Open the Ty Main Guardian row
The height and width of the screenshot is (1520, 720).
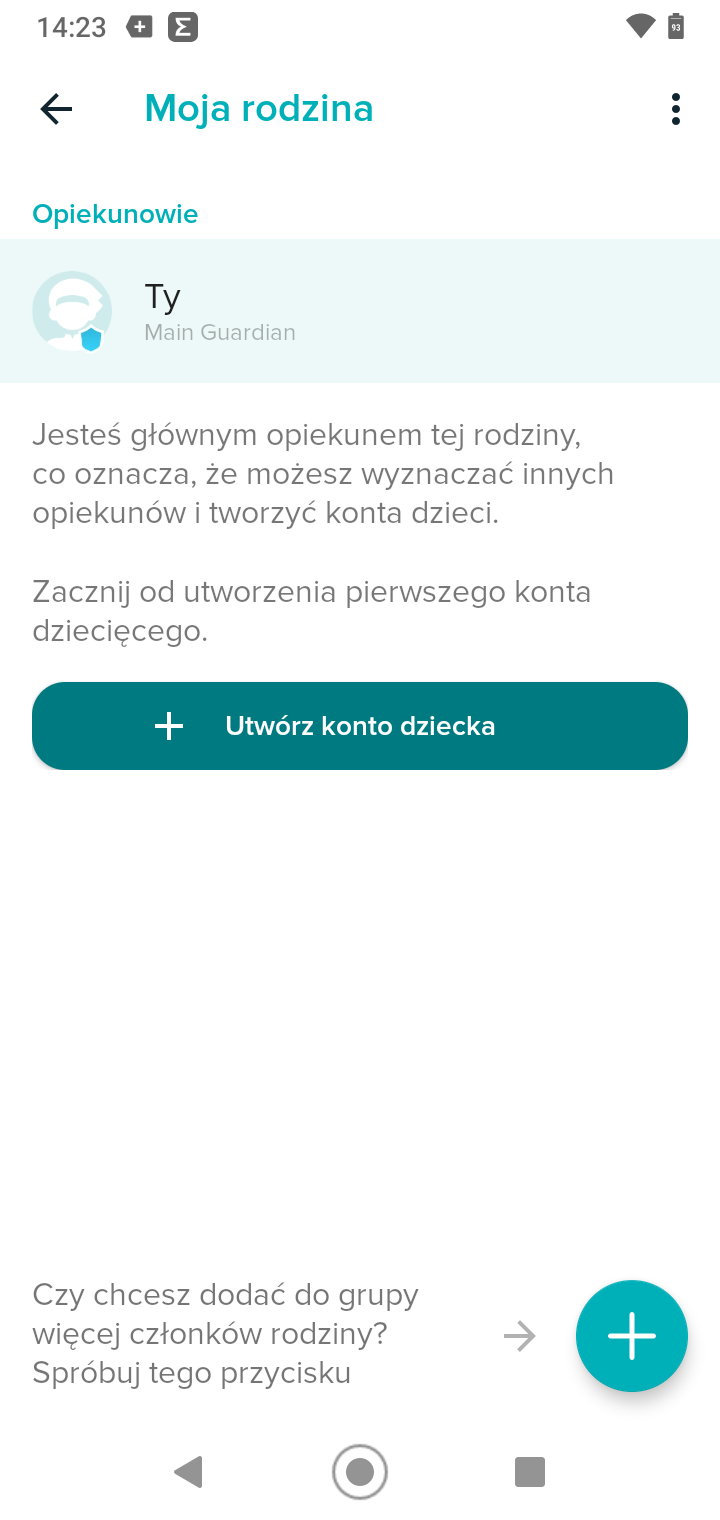tap(360, 311)
